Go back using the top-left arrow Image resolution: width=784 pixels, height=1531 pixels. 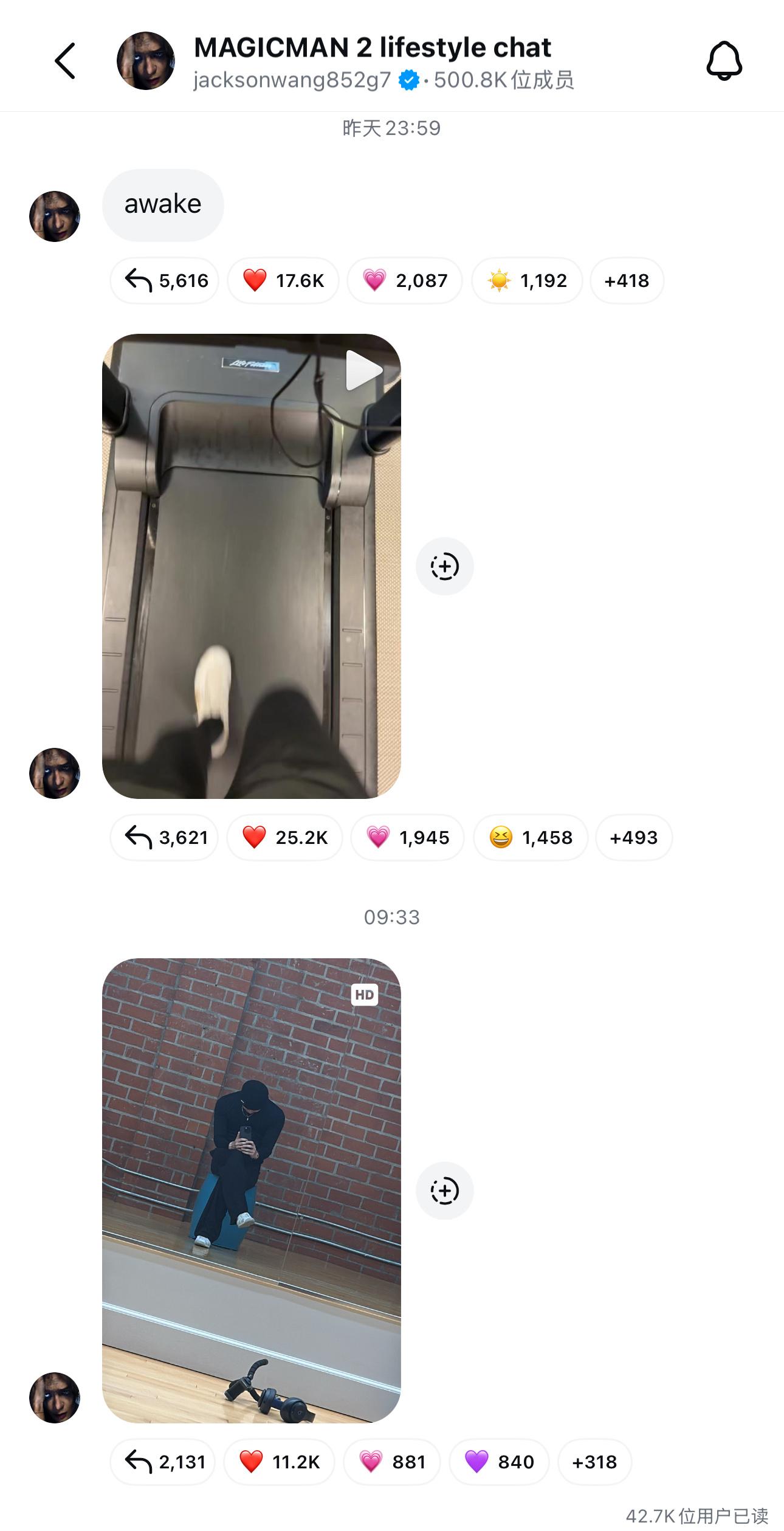65,61
